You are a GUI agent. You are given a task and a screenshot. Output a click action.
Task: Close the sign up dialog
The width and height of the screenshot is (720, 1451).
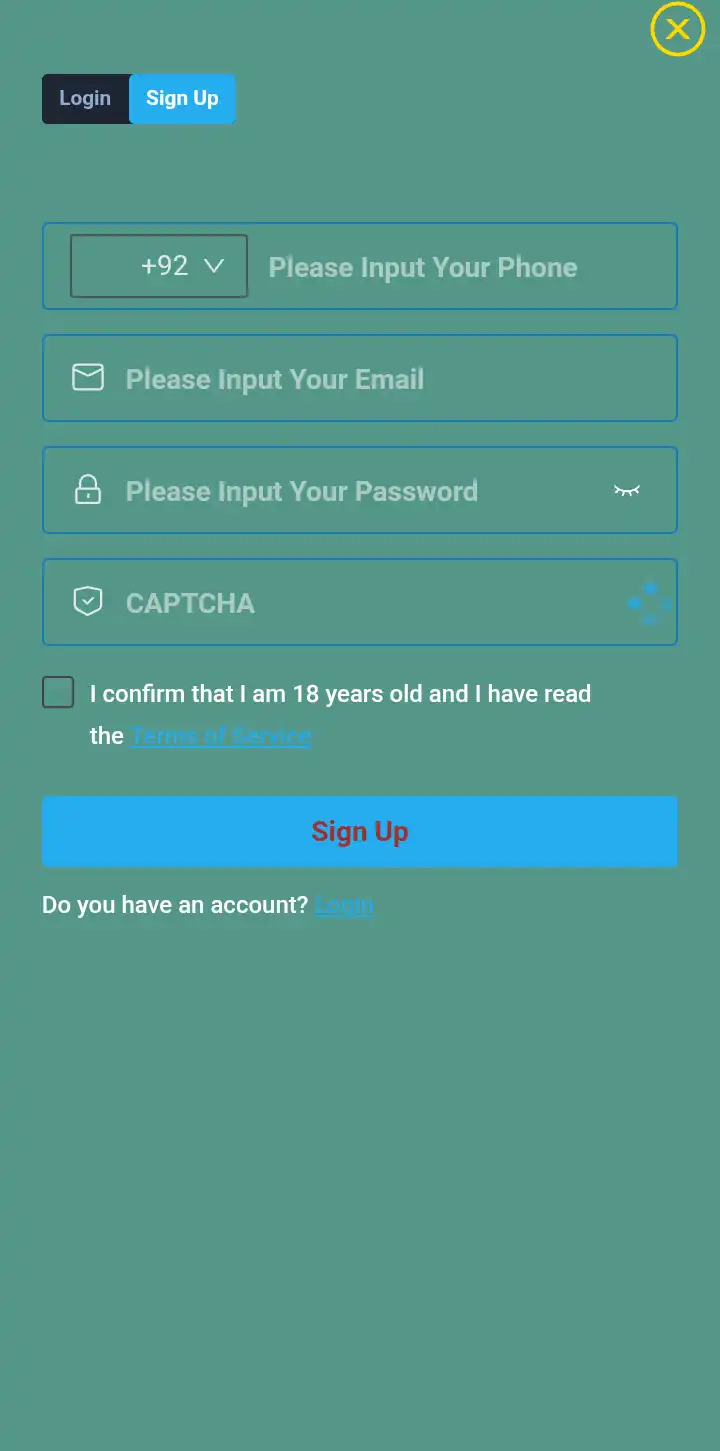(677, 29)
